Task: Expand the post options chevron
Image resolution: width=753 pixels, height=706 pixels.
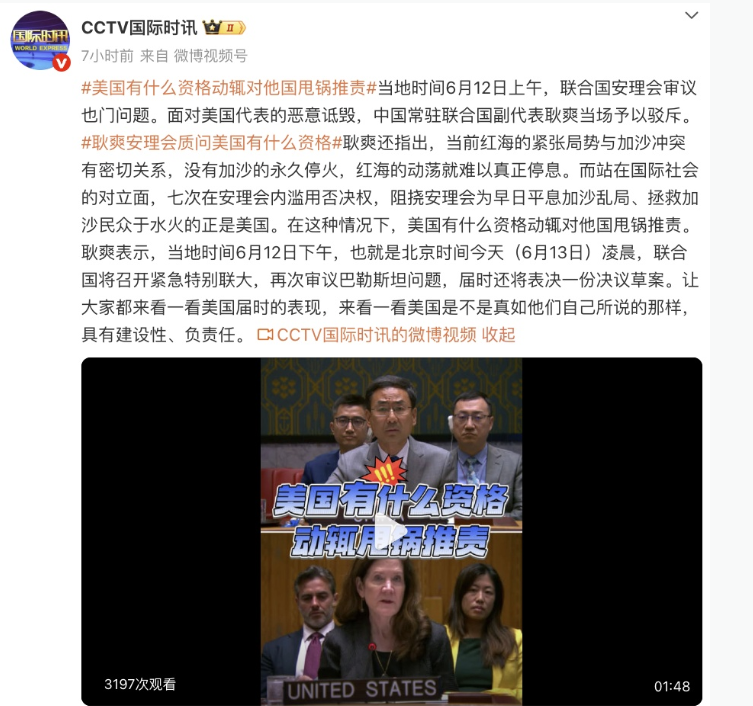Action: click(x=691, y=16)
